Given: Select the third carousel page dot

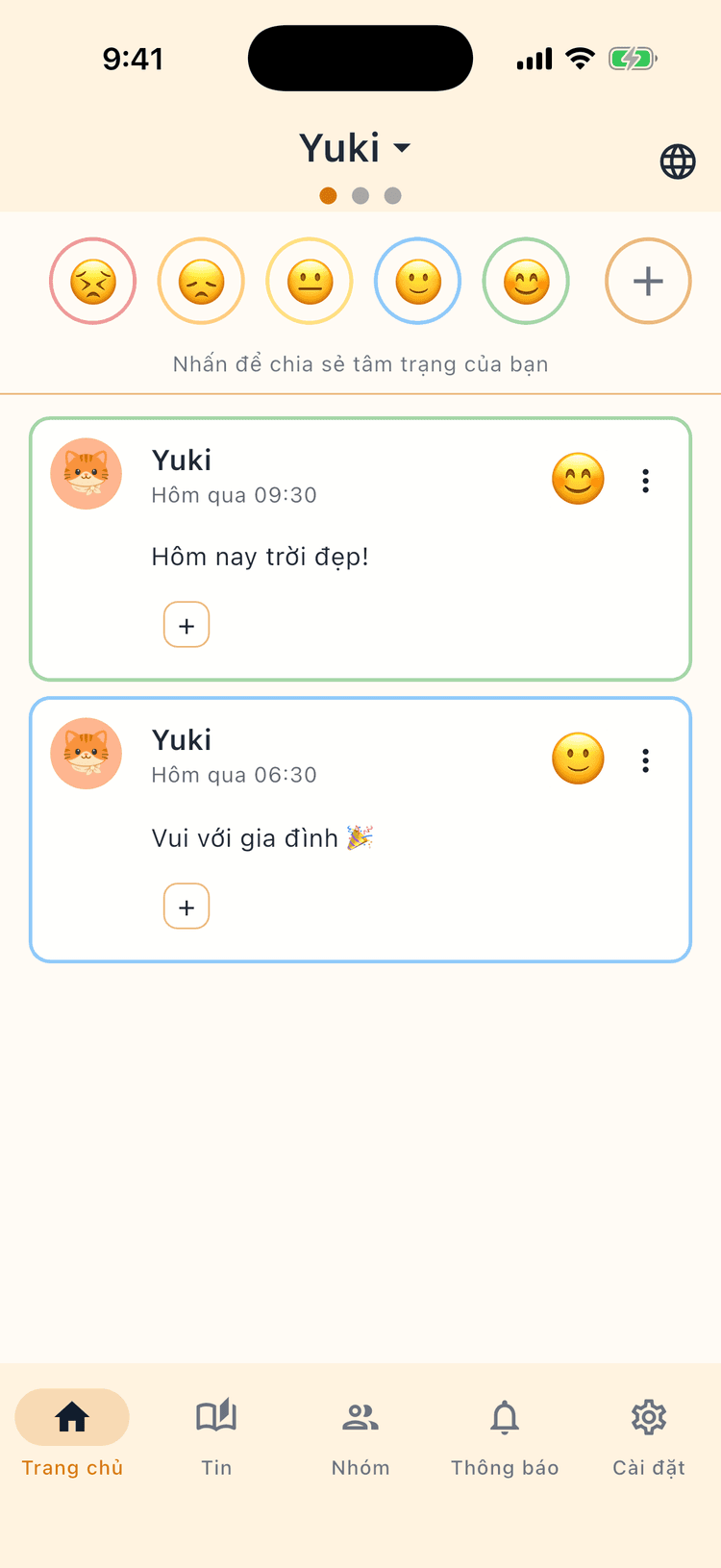Looking at the screenshot, I should pyautogui.click(x=392, y=195).
